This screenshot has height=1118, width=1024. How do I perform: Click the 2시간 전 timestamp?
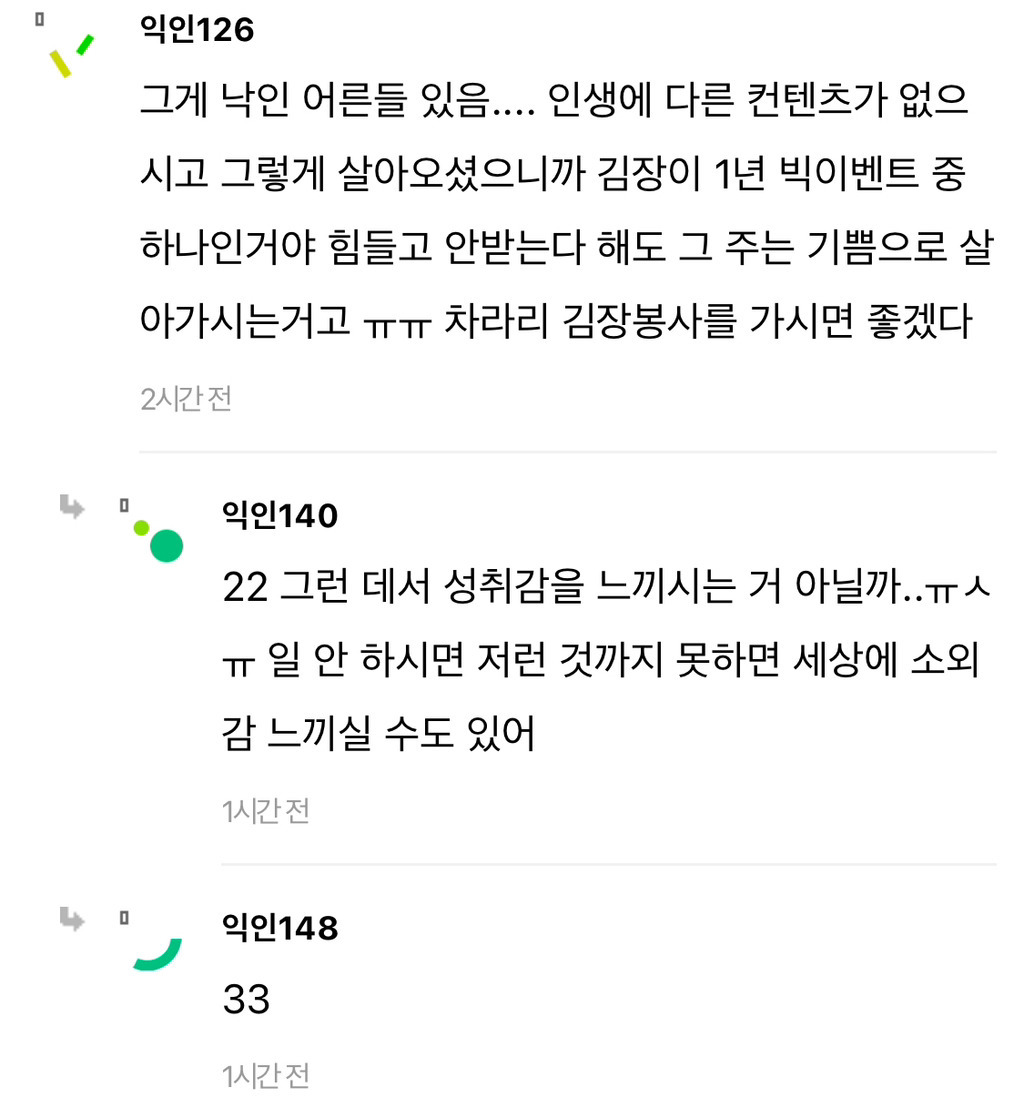(184, 399)
